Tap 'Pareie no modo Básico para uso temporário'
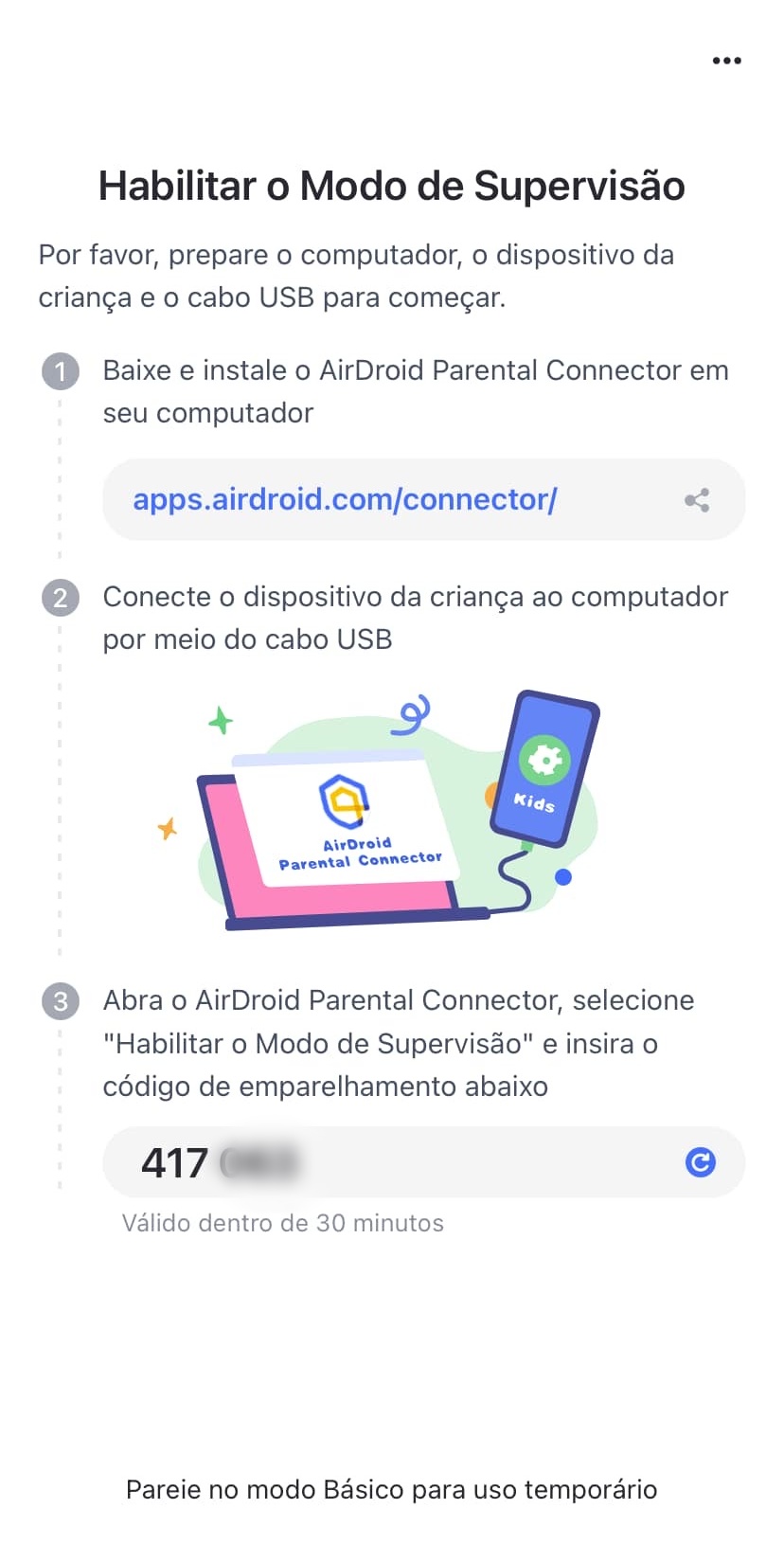Image resolution: width=784 pixels, height=1545 pixels. (391, 1488)
